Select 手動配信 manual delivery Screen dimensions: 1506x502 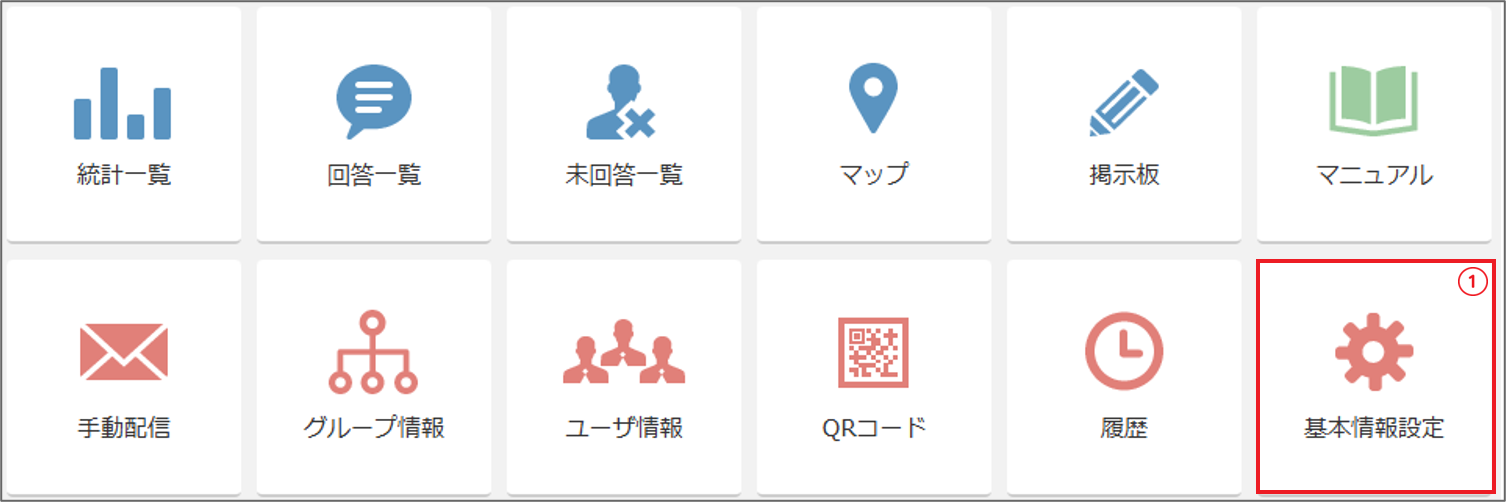(x=123, y=377)
